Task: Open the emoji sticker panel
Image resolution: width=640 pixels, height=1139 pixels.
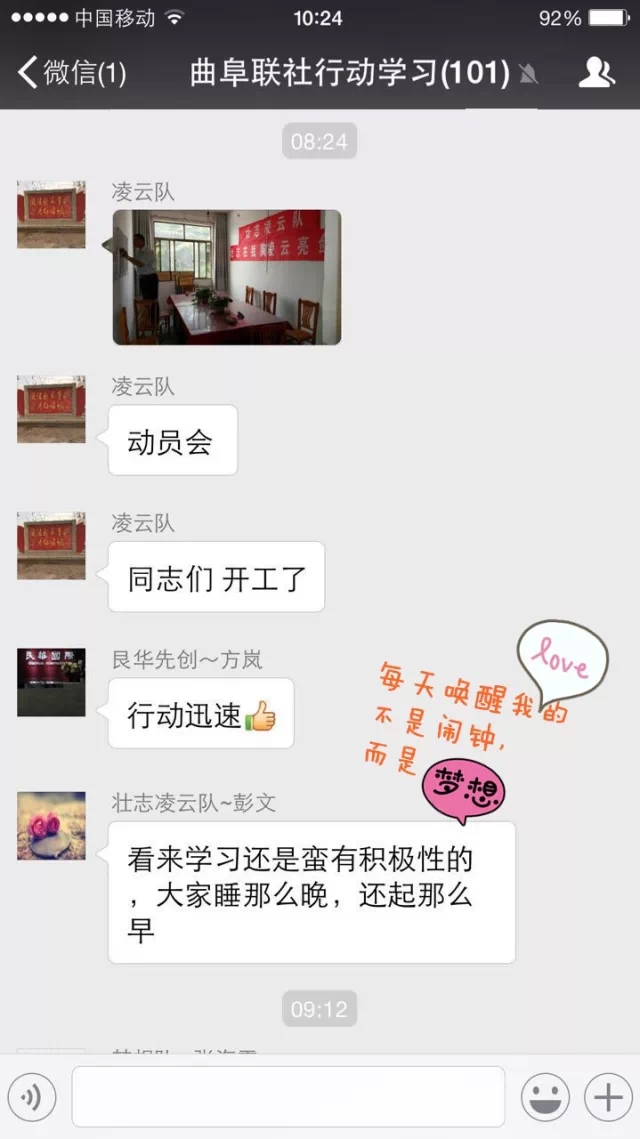Action: pos(545,1098)
